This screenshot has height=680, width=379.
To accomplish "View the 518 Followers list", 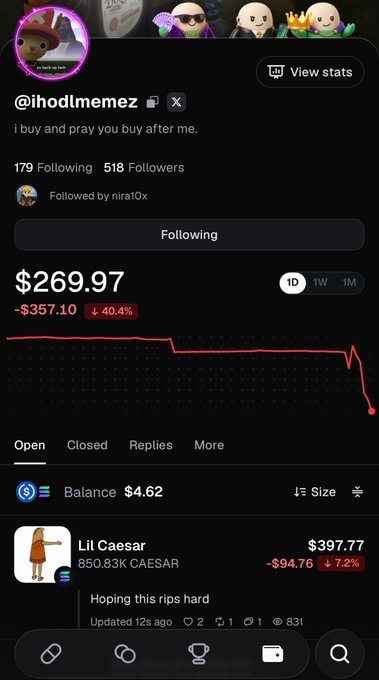I will click(x=144, y=168).
